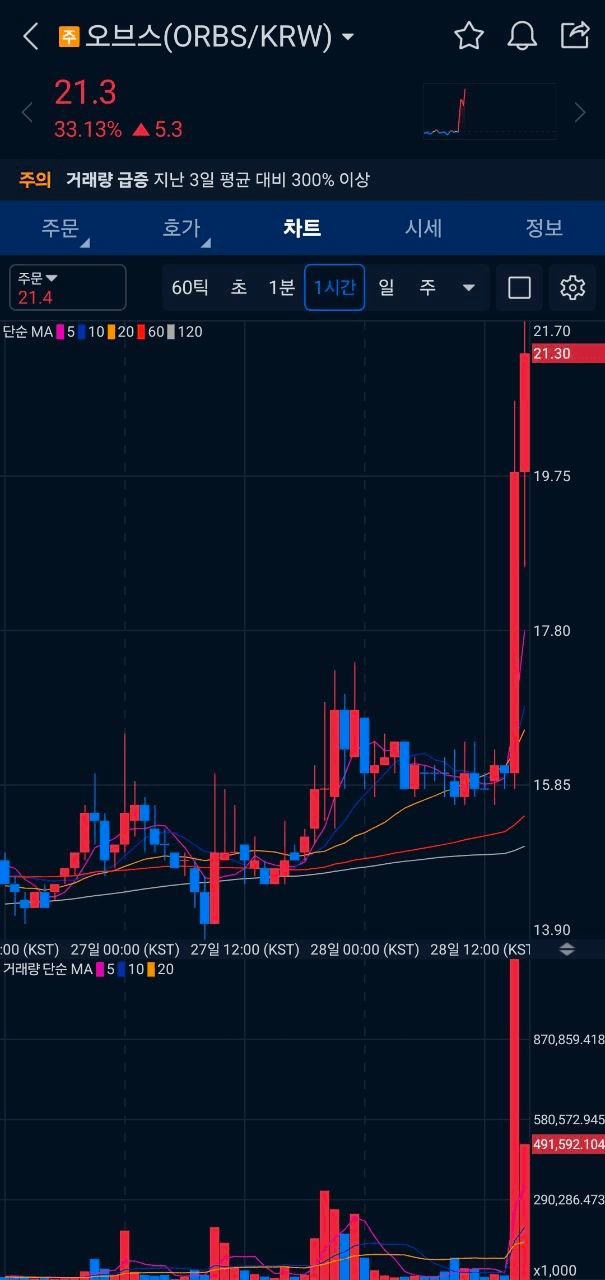Open chart settings gear

[x=572, y=288]
